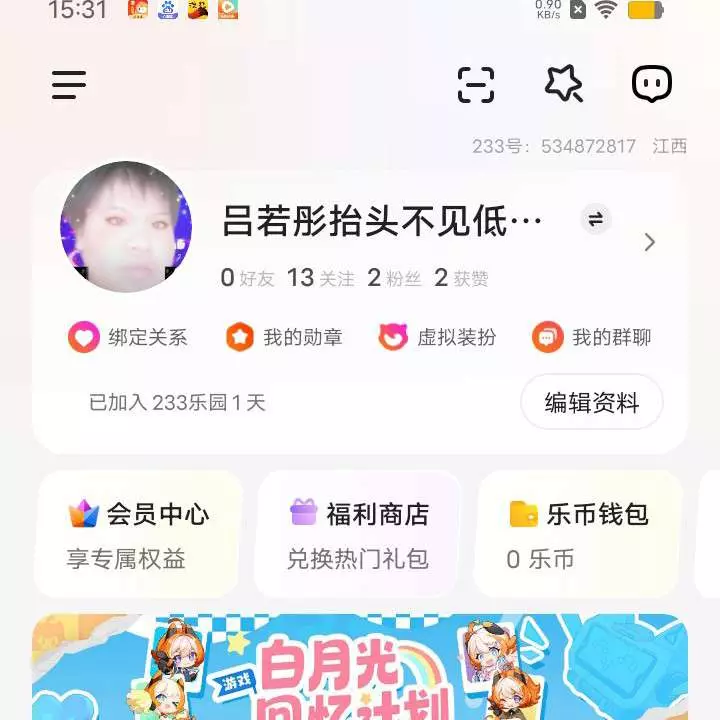View the 好友 friends list

[247, 278]
